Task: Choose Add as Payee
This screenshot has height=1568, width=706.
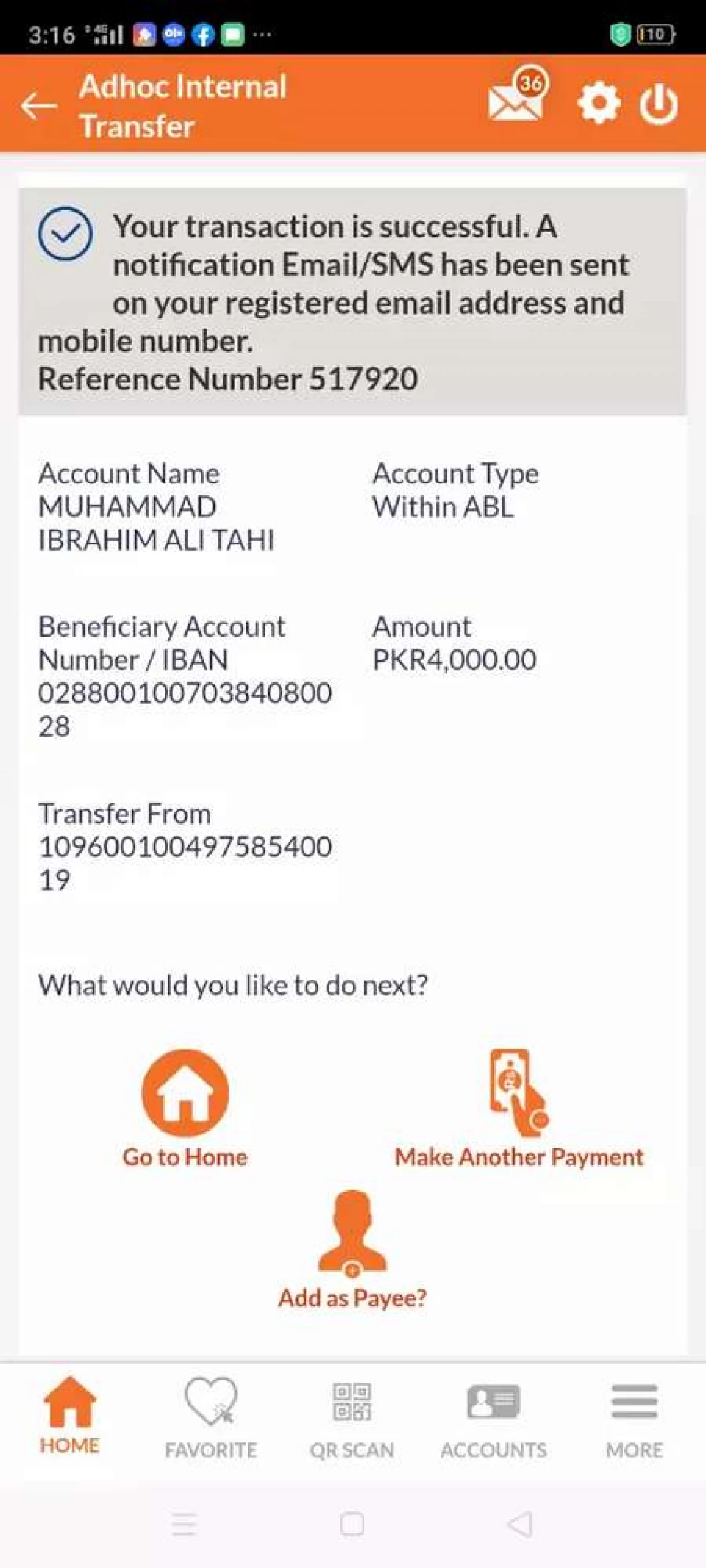Action: [352, 1250]
